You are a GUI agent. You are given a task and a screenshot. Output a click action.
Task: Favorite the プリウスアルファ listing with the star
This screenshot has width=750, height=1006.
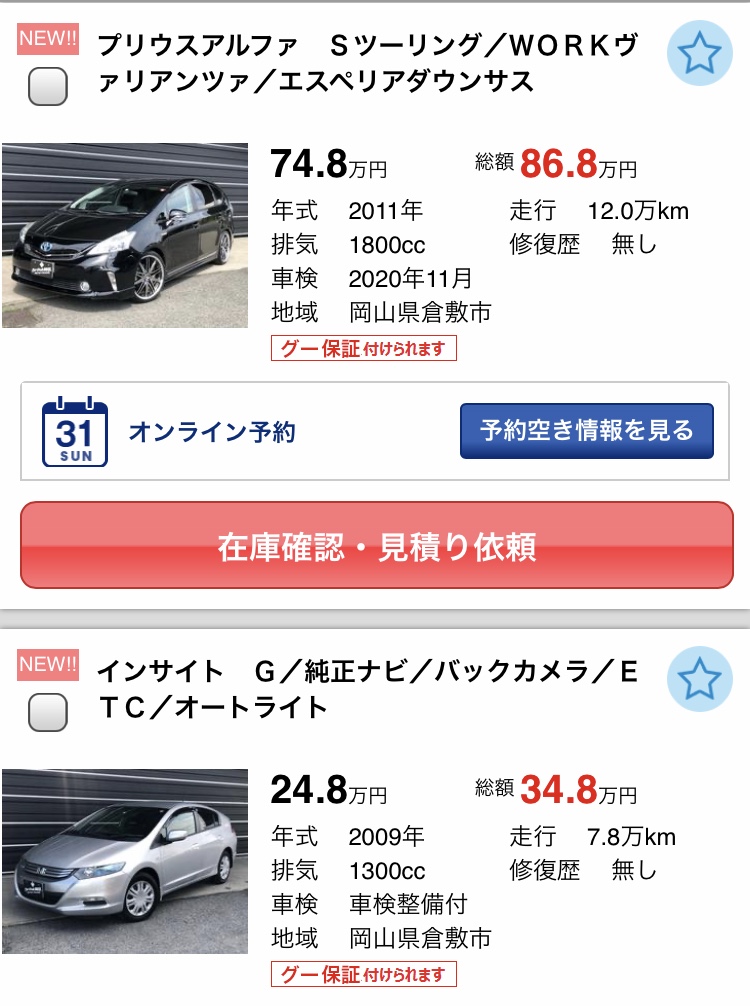tap(699, 53)
